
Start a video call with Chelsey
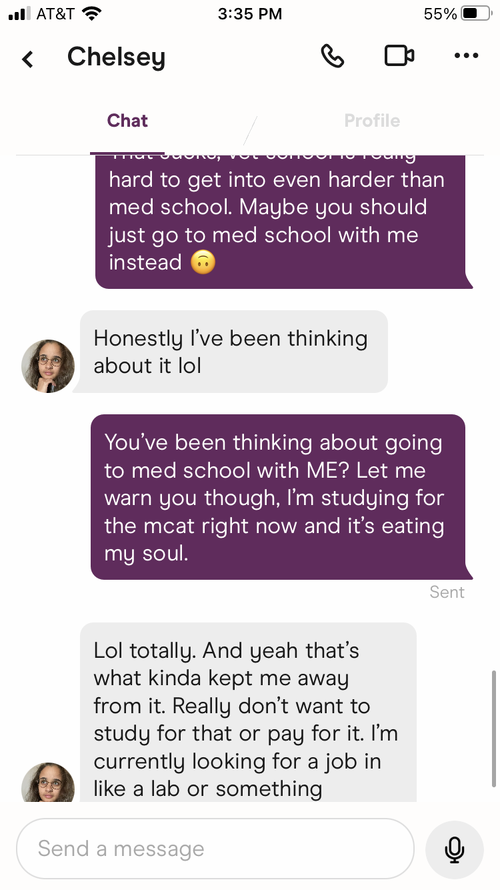(x=399, y=56)
